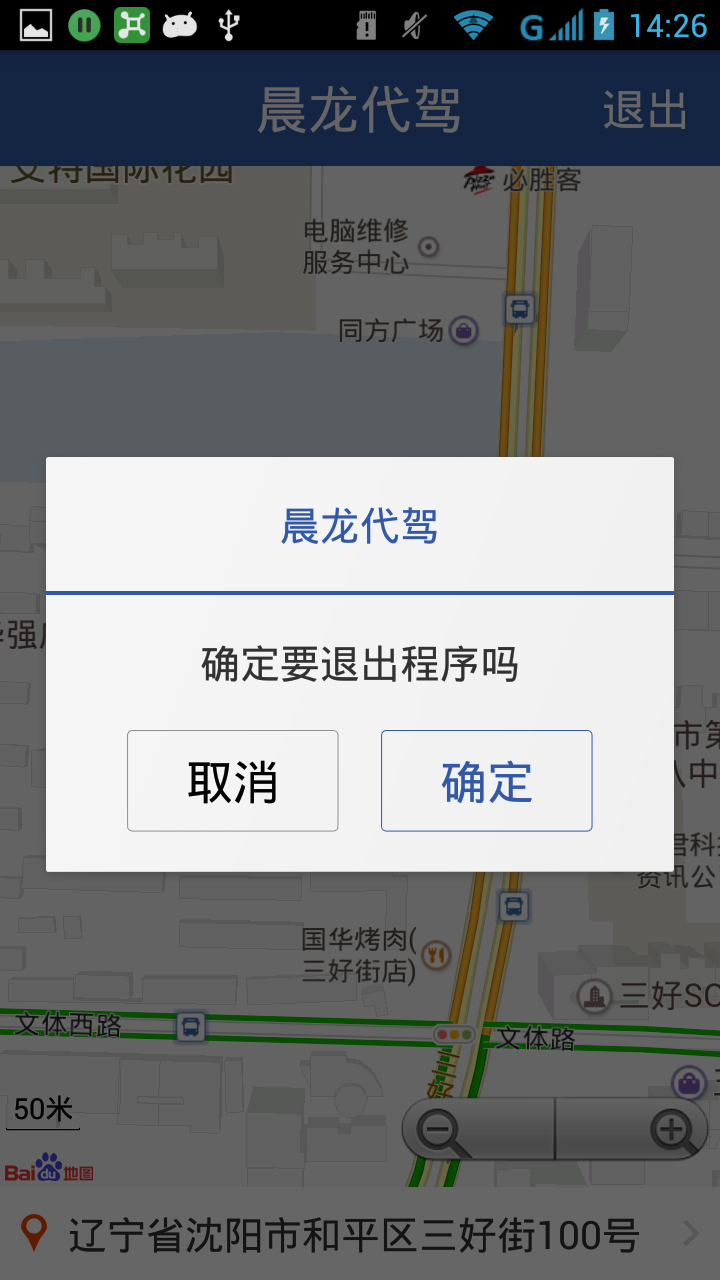Screen dimensions: 720x1280
Task: Tap 退出 in the top bar
Action: tap(645, 109)
